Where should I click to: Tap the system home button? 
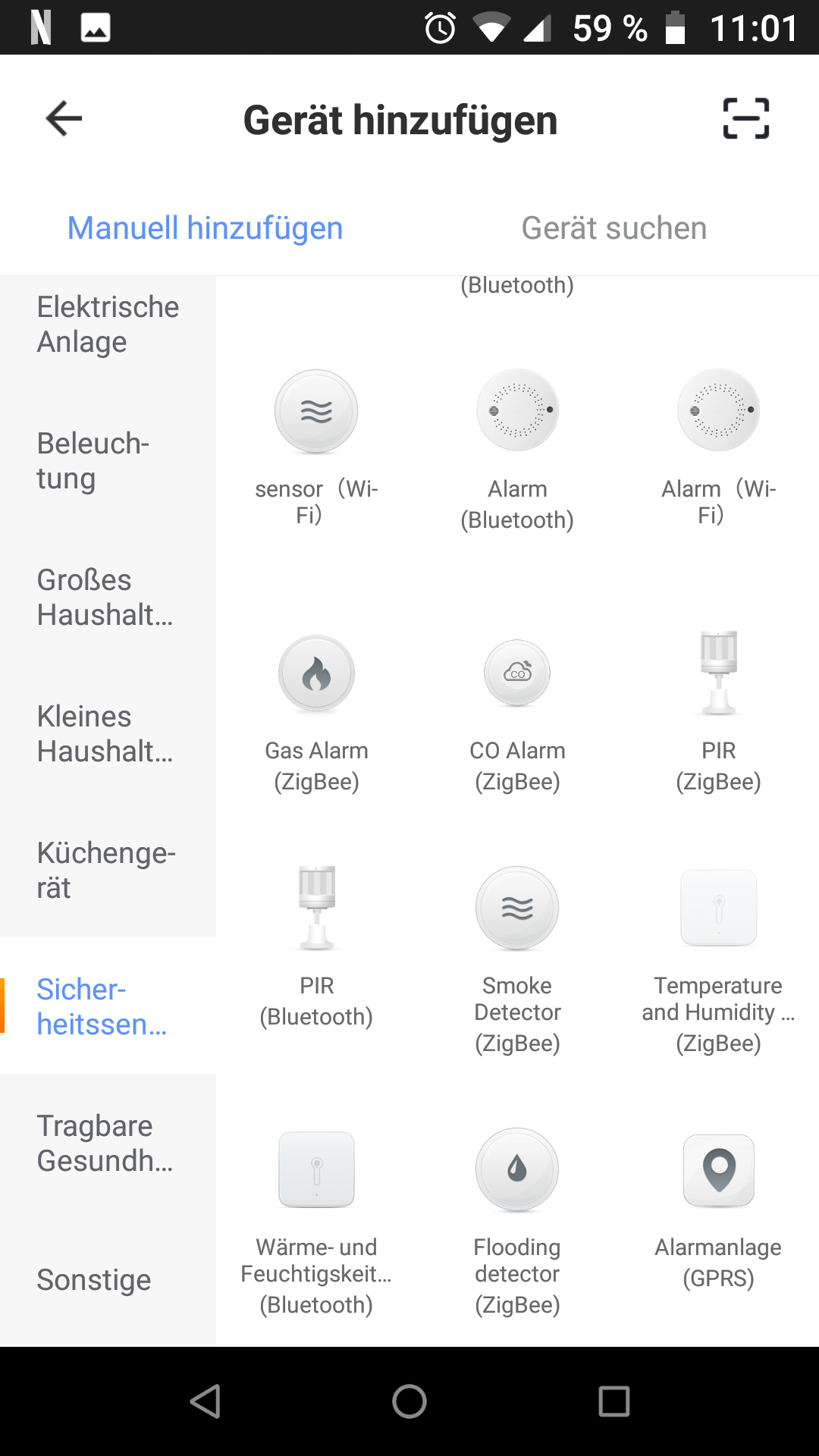409,1401
